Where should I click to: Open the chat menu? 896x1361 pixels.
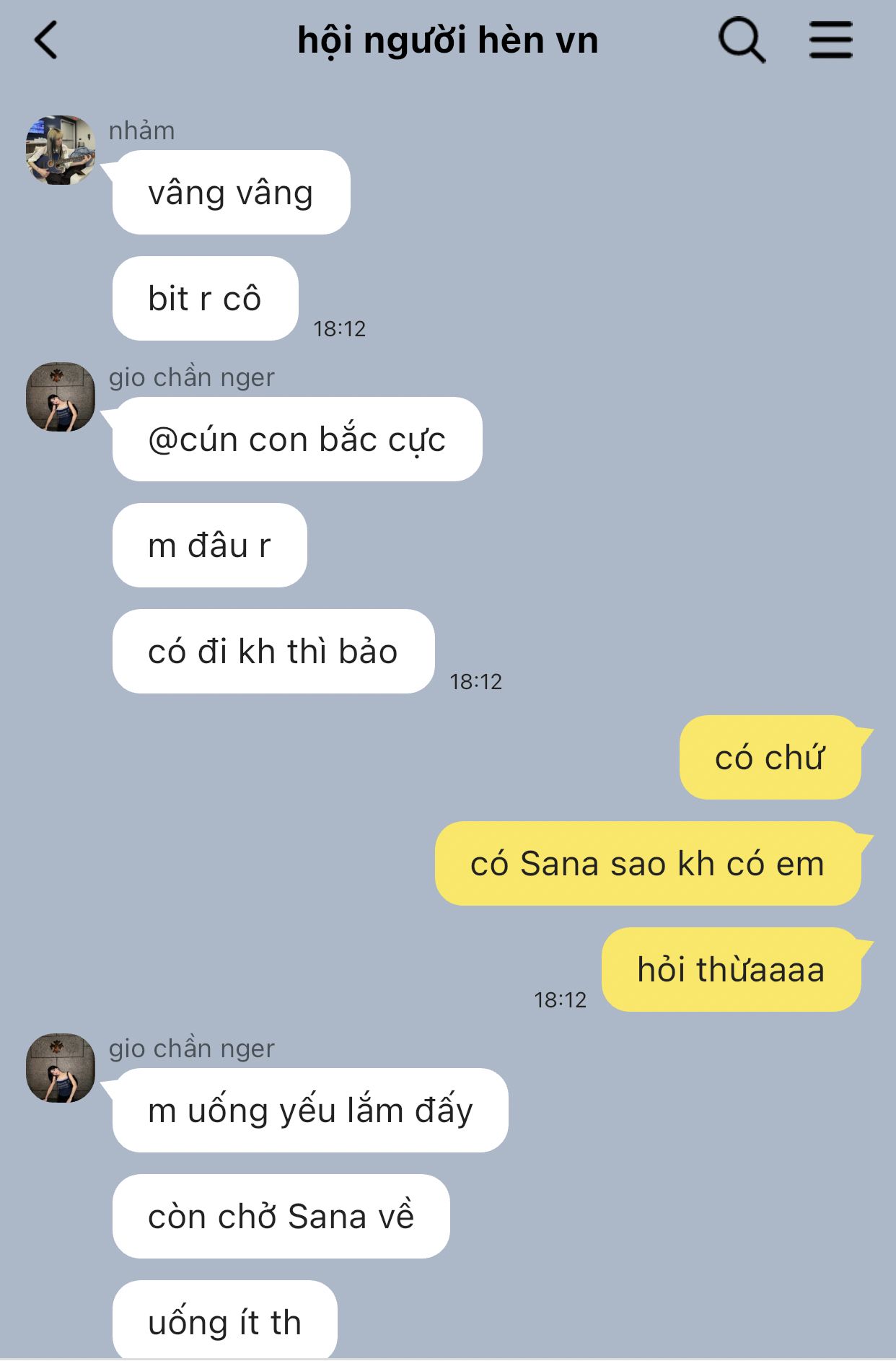(x=830, y=40)
